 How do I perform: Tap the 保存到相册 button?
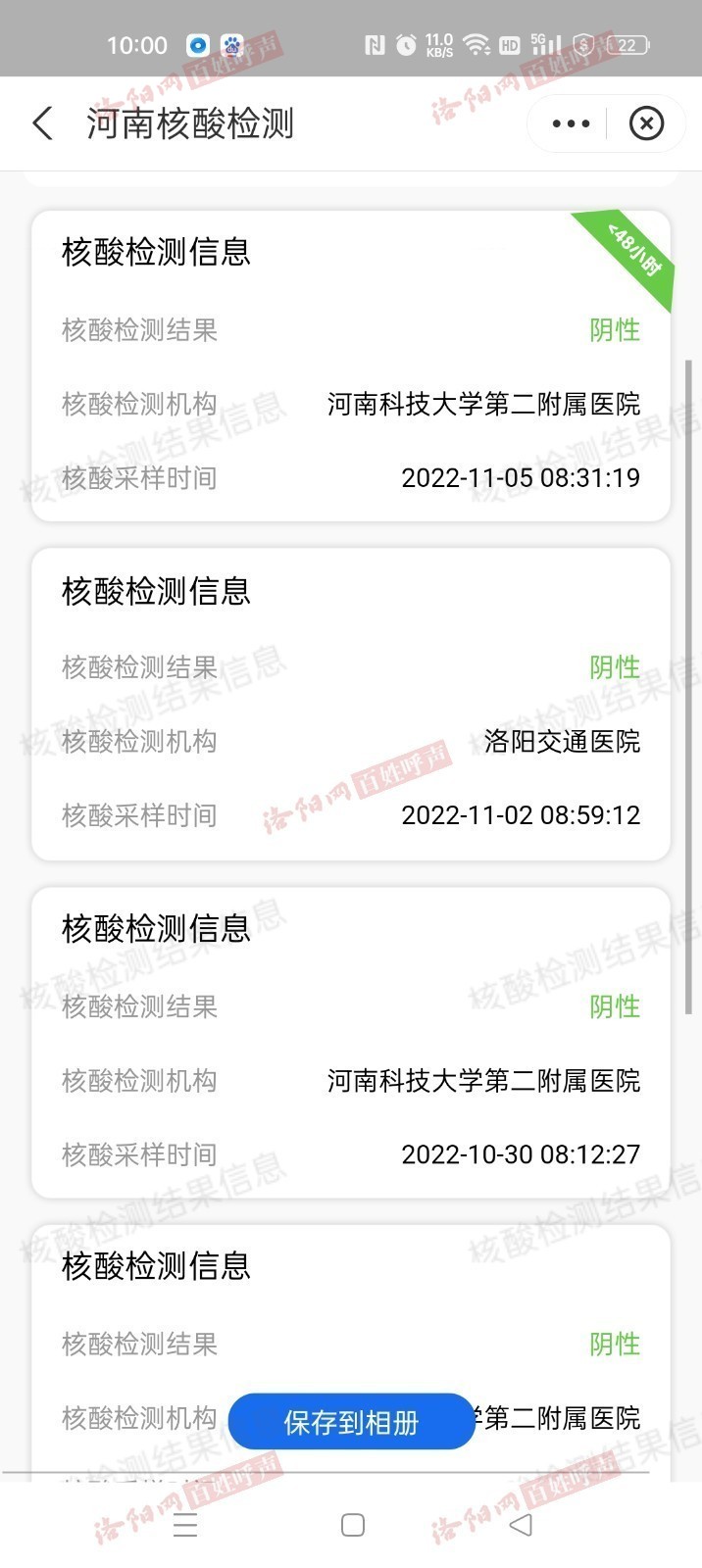[x=352, y=1422]
